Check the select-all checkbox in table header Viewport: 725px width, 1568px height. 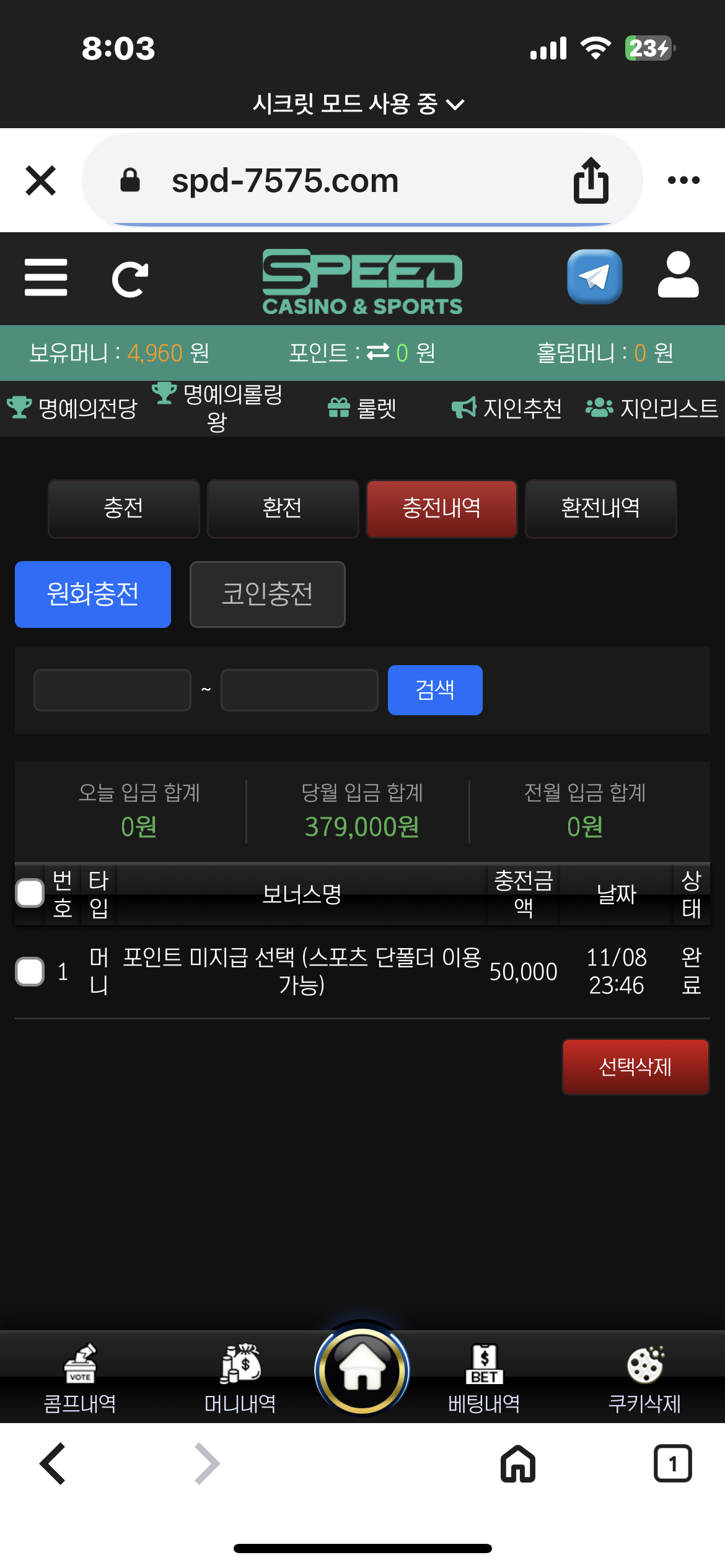pyautogui.click(x=30, y=893)
